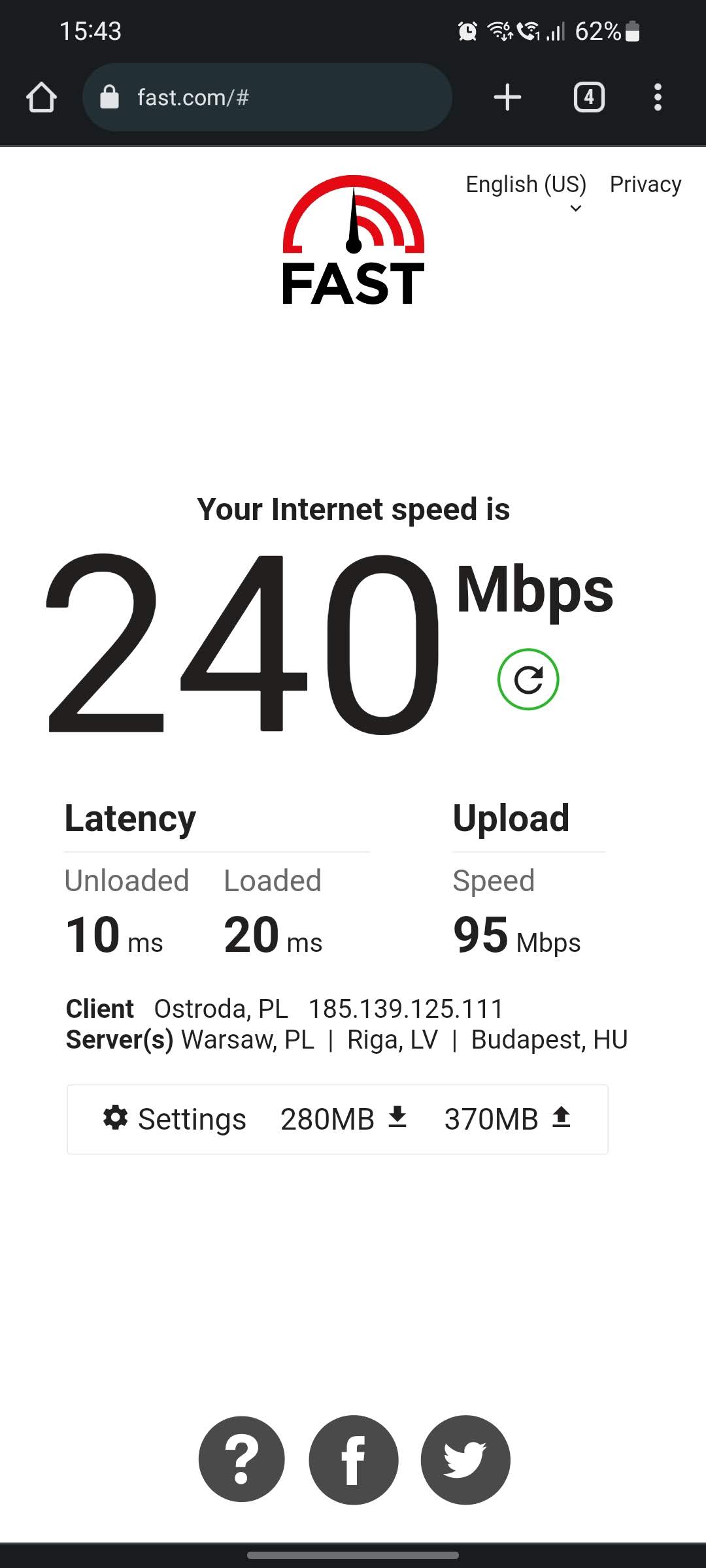Image resolution: width=706 pixels, height=1568 pixels.
Task: Expand the English (US) language dropdown
Action: (526, 191)
